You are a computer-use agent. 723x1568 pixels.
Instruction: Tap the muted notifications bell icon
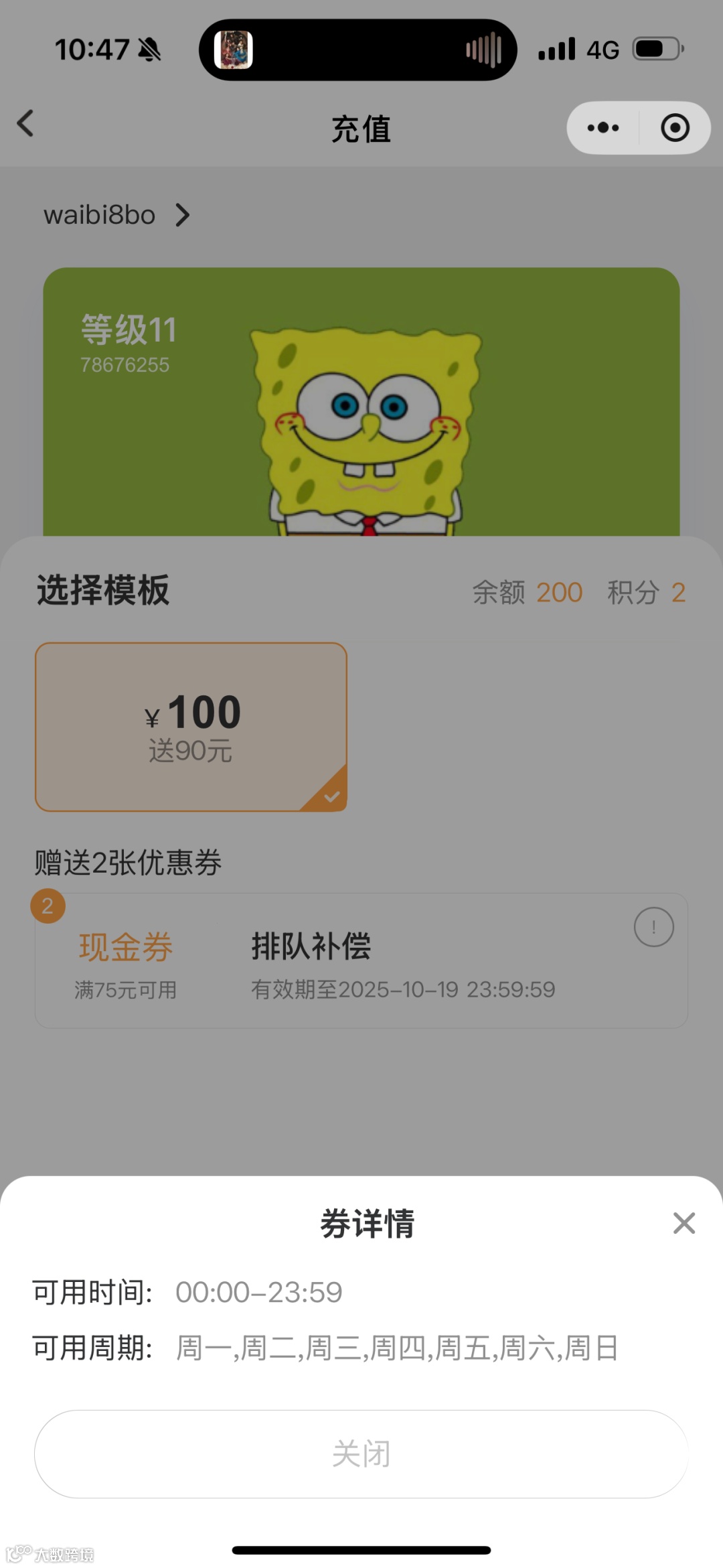pos(149,49)
